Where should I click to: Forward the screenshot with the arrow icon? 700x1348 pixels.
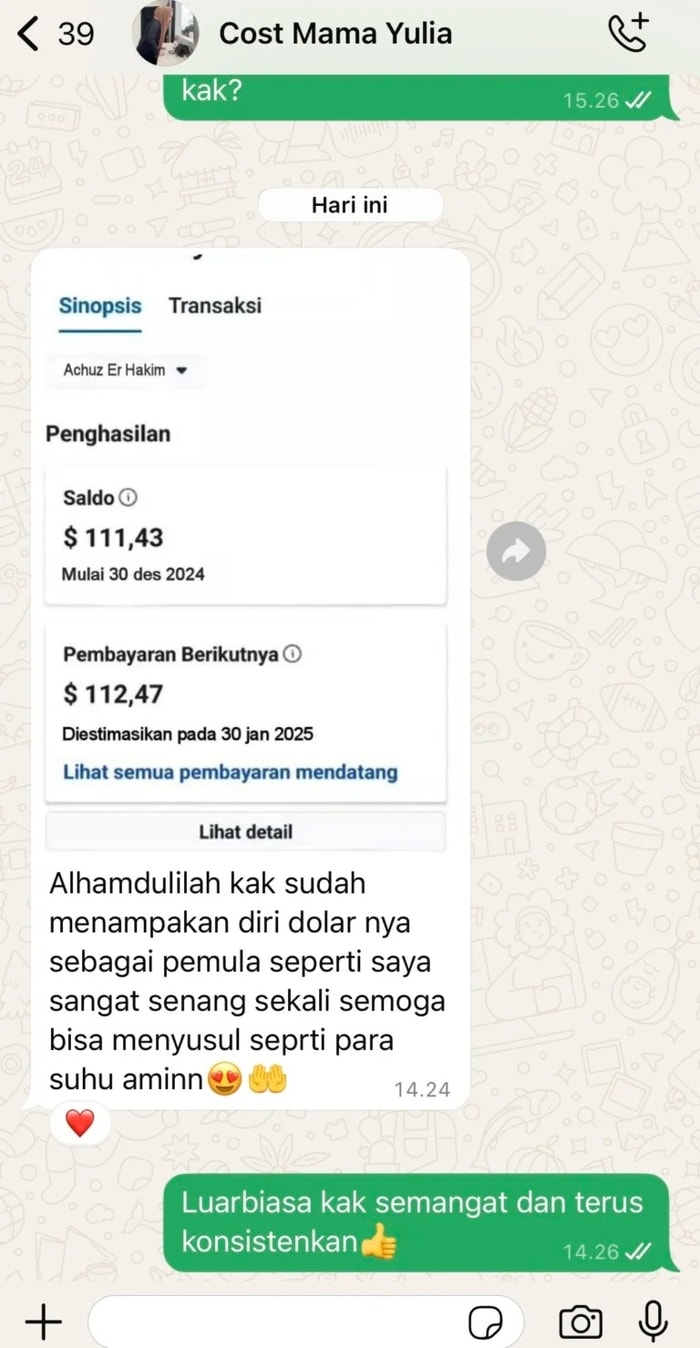(516, 551)
